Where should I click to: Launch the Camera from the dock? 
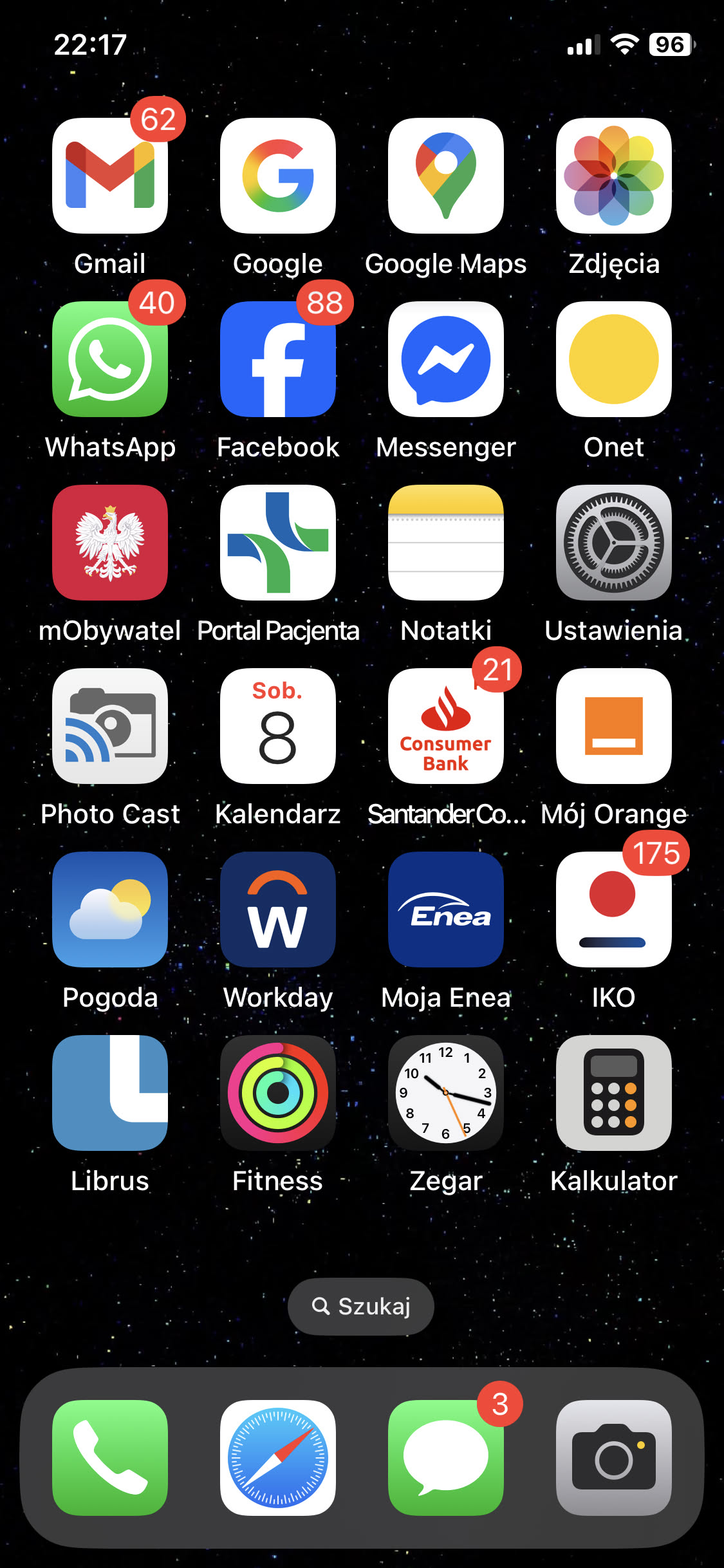click(x=613, y=1458)
